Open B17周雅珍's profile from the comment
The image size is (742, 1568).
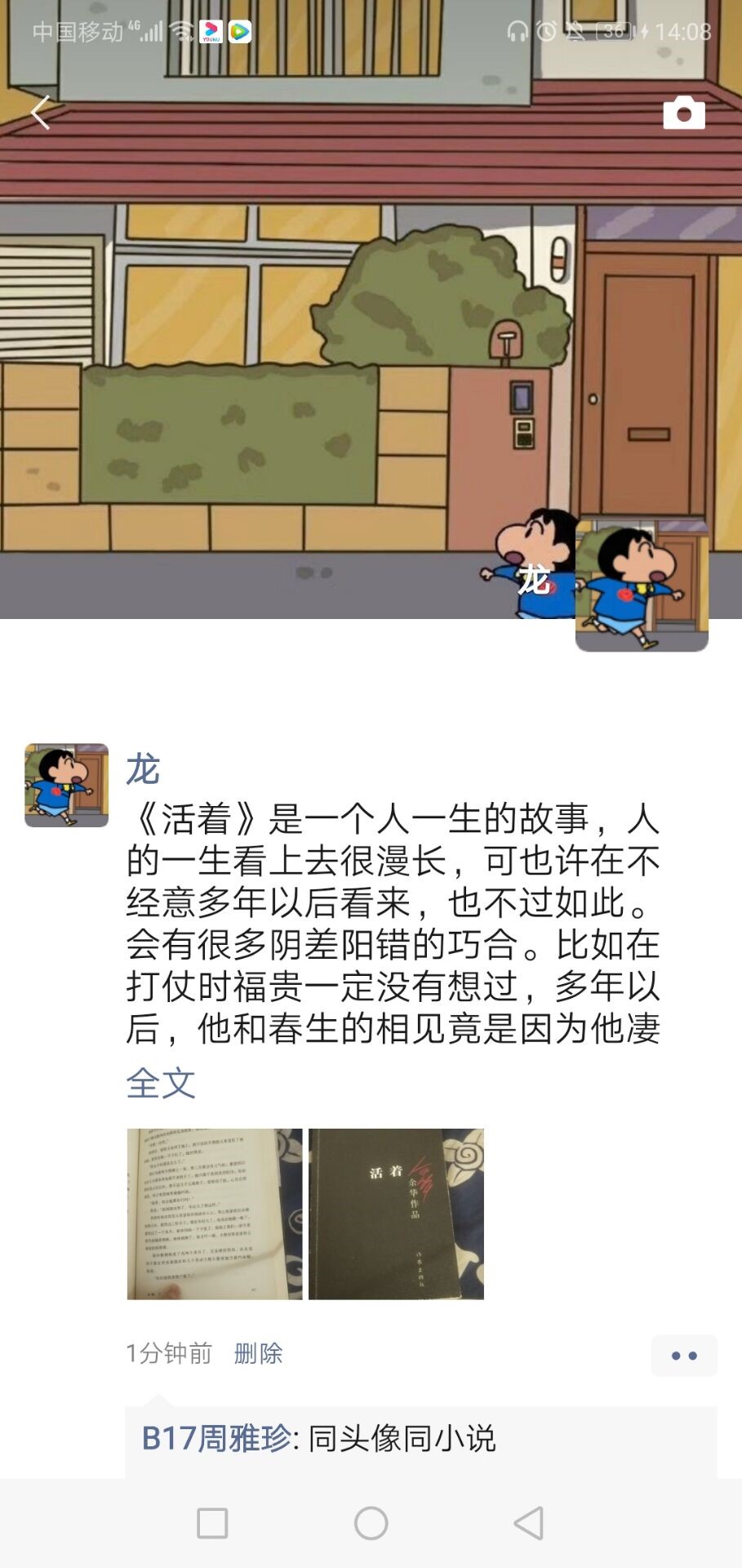[215, 1438]
